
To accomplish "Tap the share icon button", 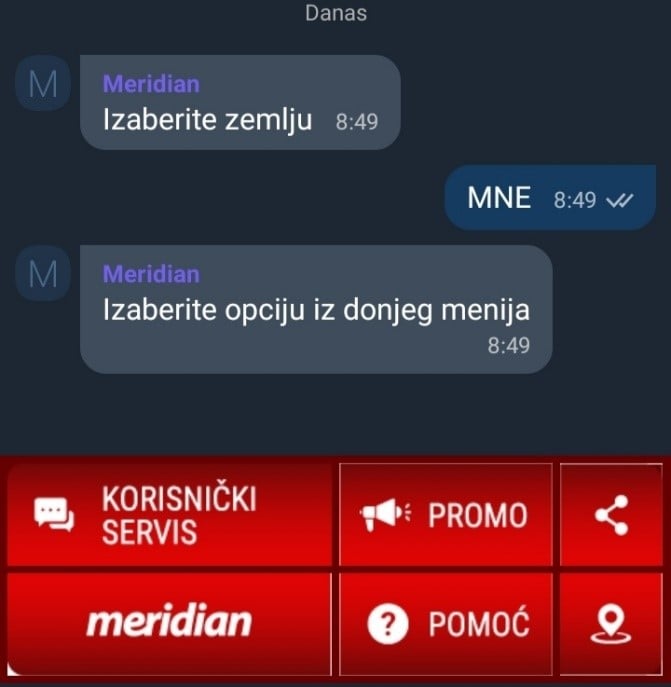I will click(610, 515).
